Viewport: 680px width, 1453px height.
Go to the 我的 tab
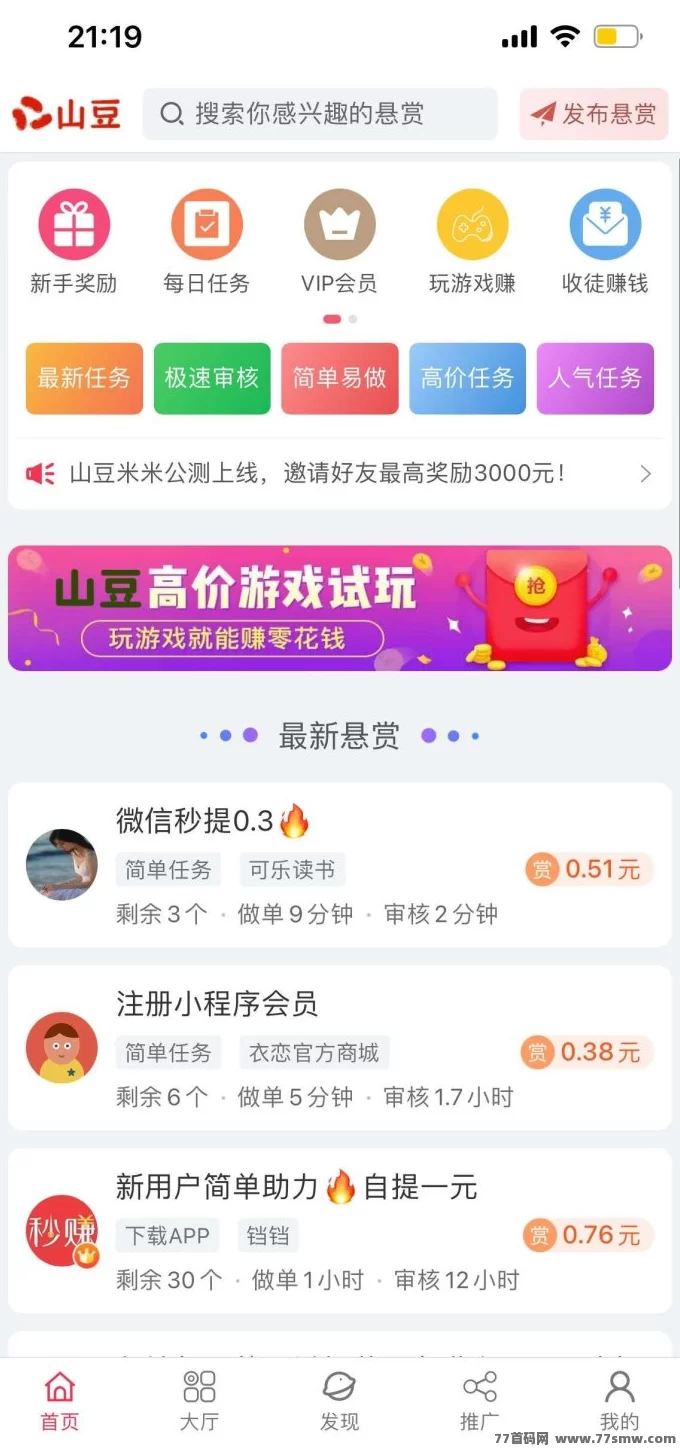[620, 1400]
